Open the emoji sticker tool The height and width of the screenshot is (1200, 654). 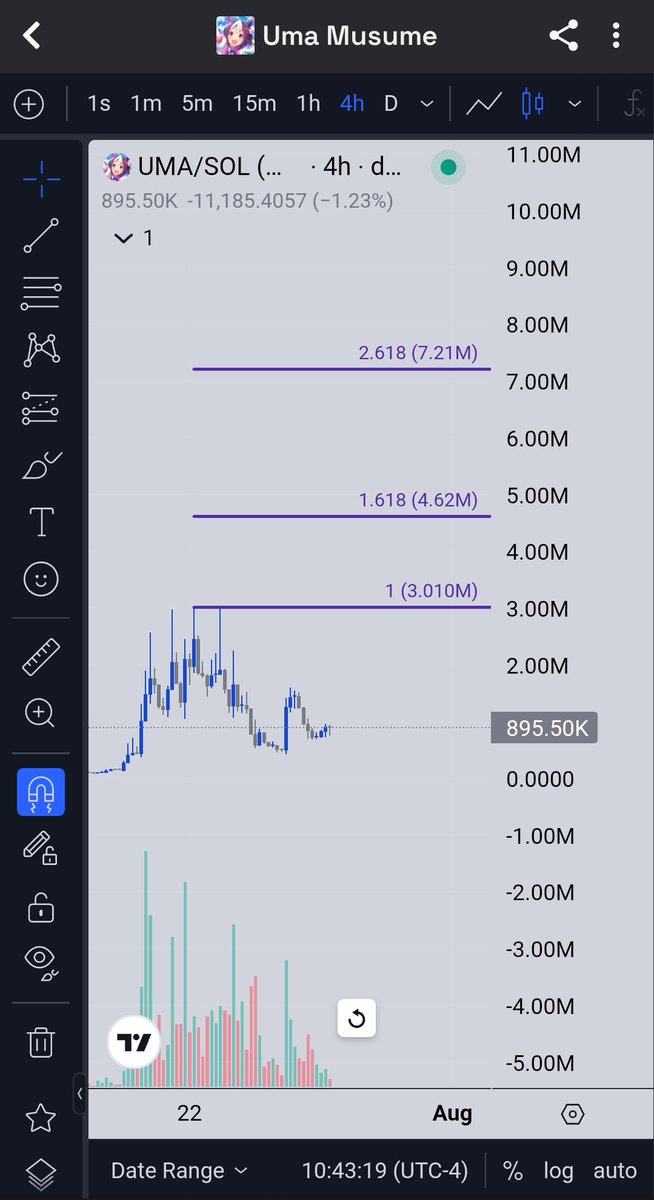click(x=41, y=579)
